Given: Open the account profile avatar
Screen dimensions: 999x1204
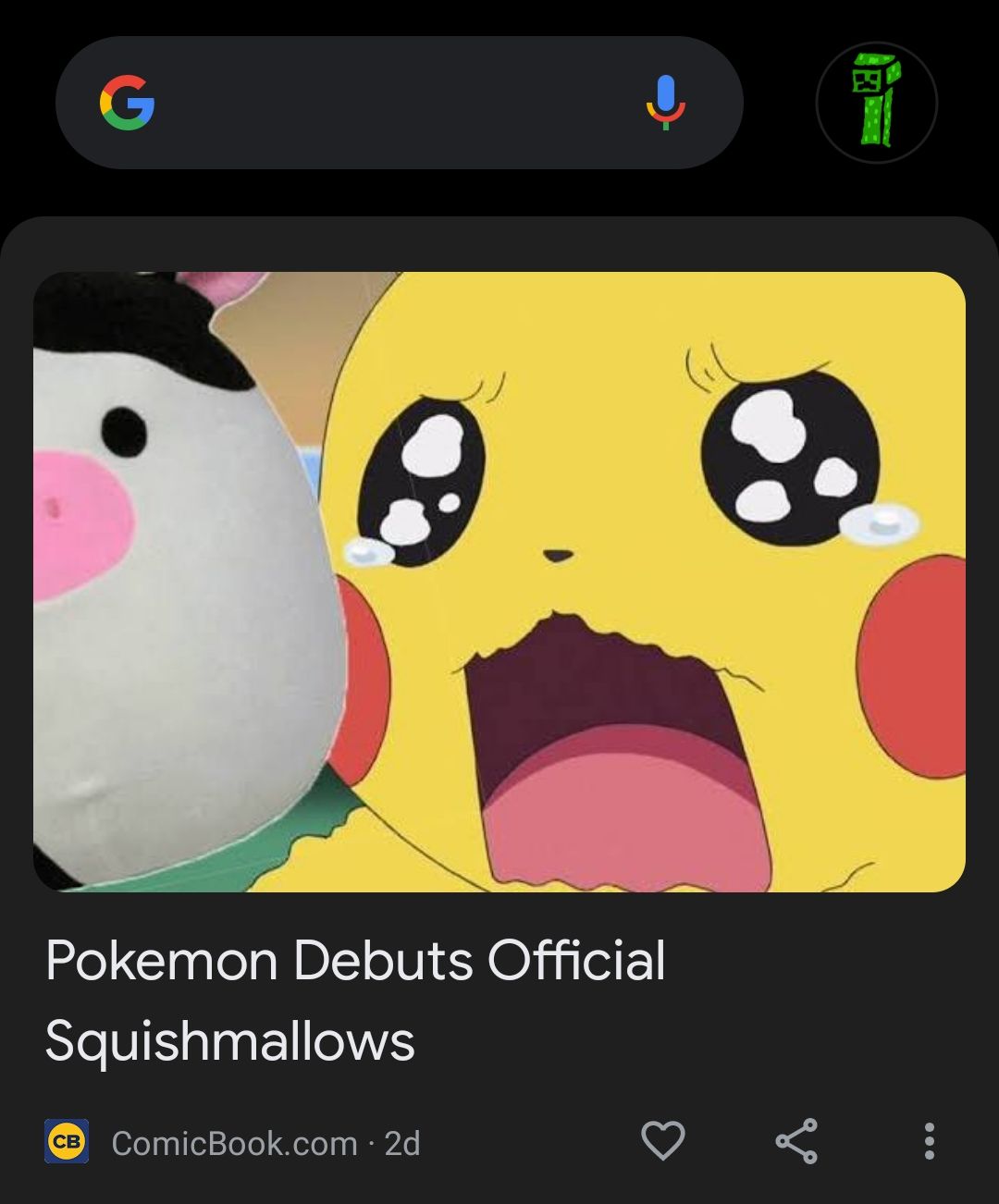Looking at the screenshot, I should tap(876, 103).
